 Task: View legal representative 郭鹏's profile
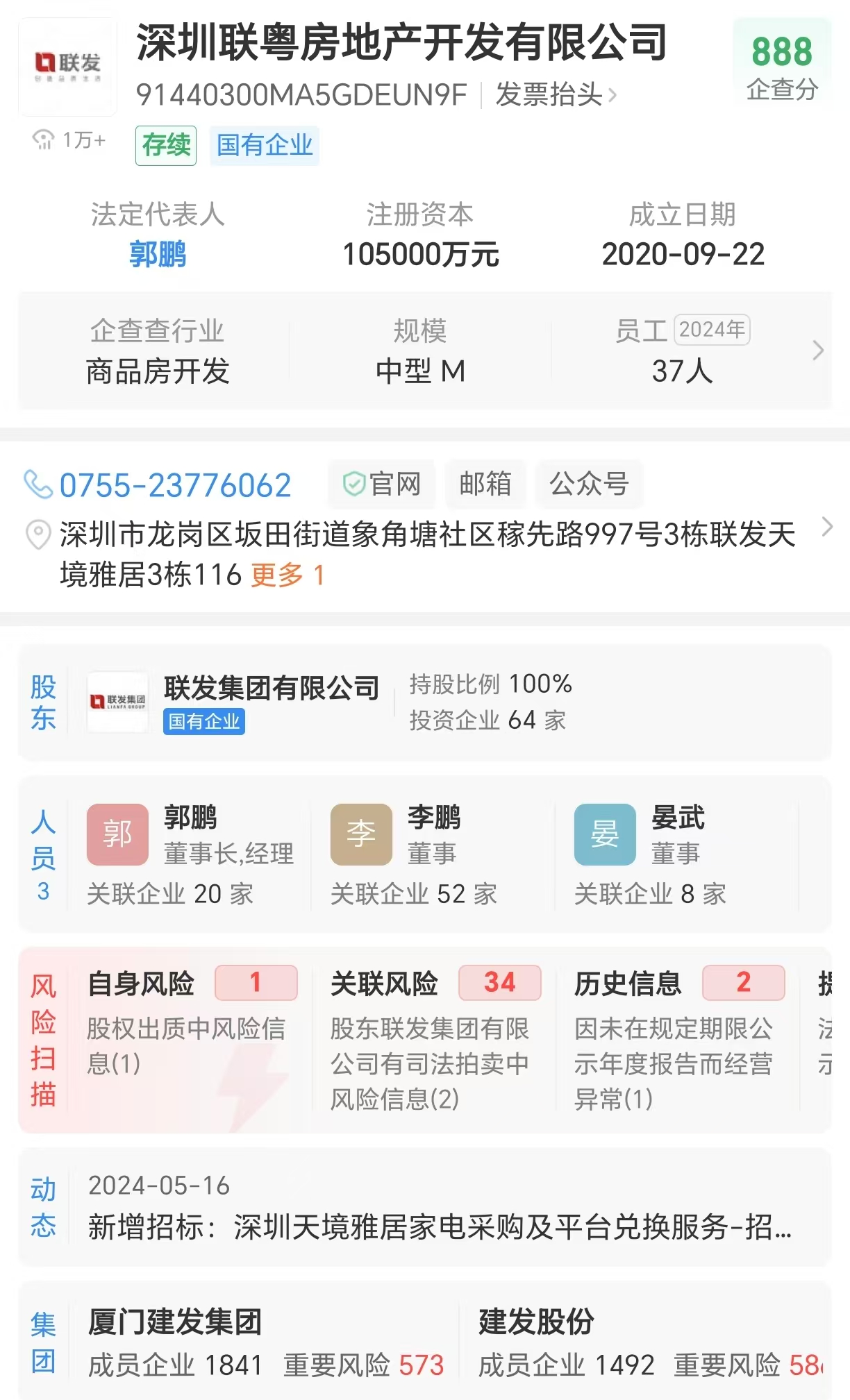[x=158, y=254]
